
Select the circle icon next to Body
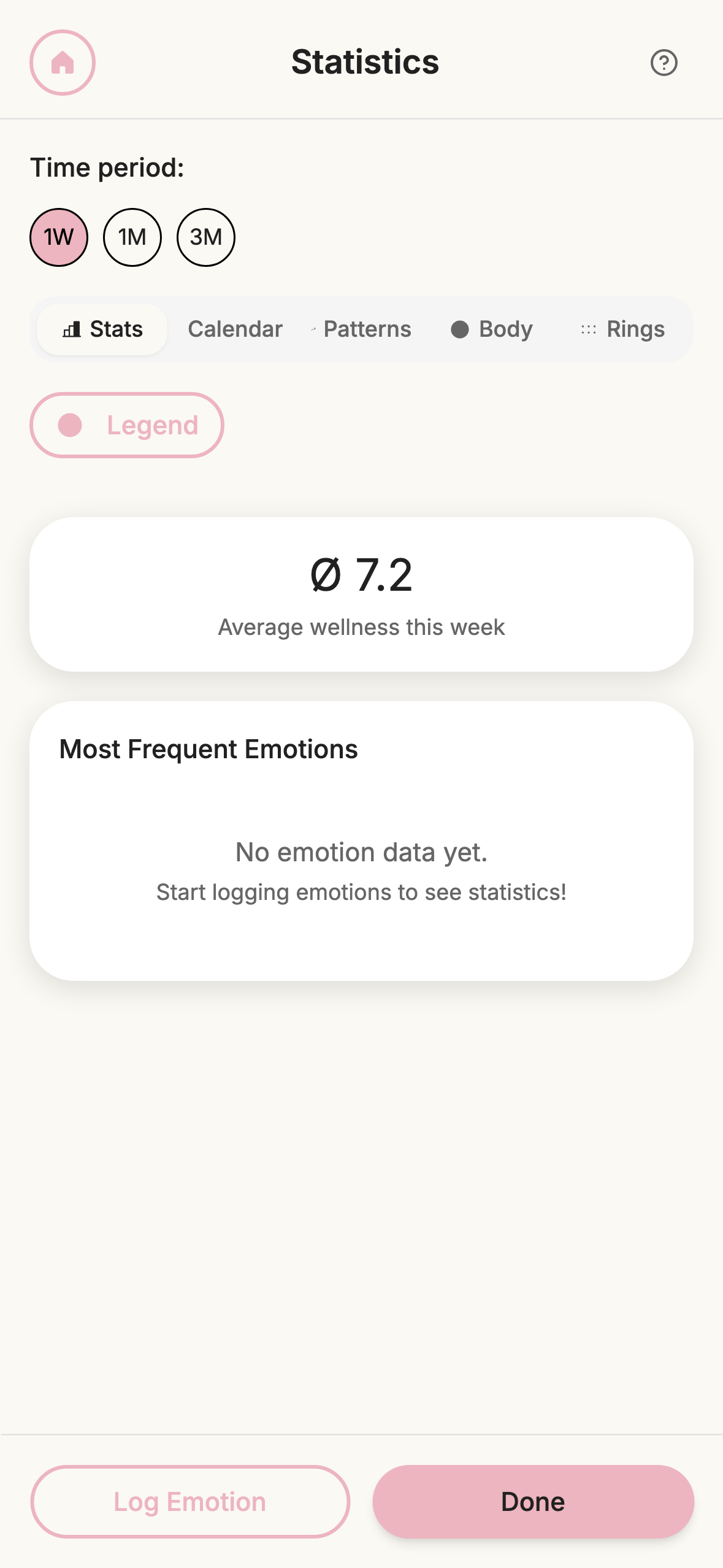click(x=459, y=329)
